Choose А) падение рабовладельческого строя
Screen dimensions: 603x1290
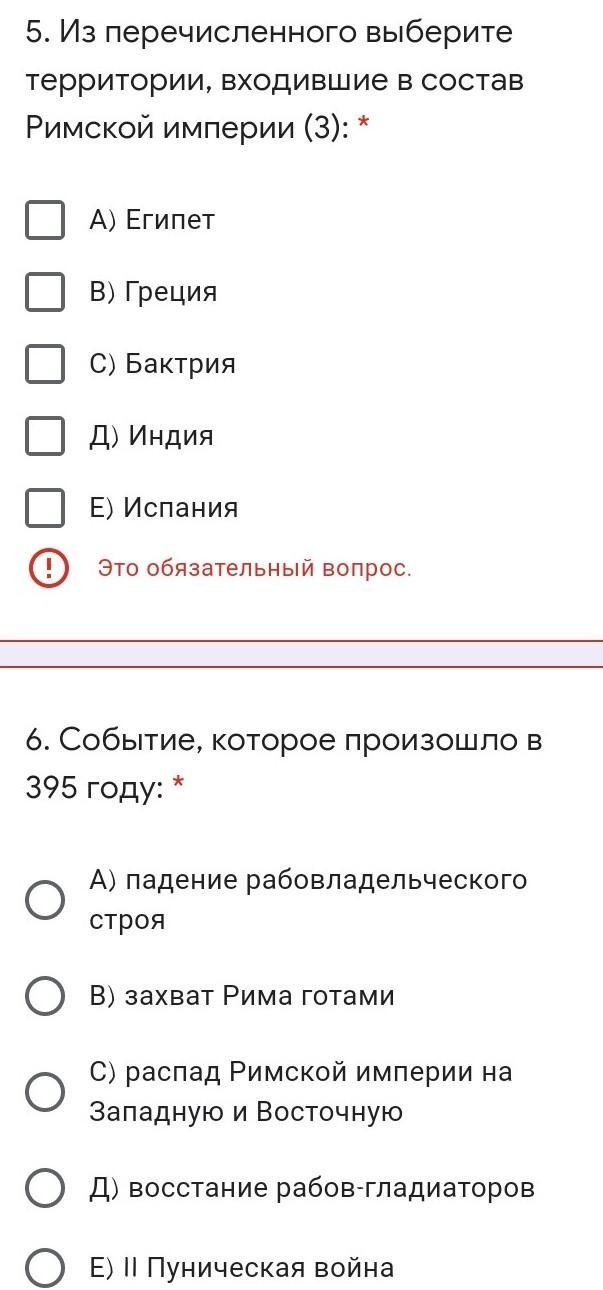(x=45, y=900)
